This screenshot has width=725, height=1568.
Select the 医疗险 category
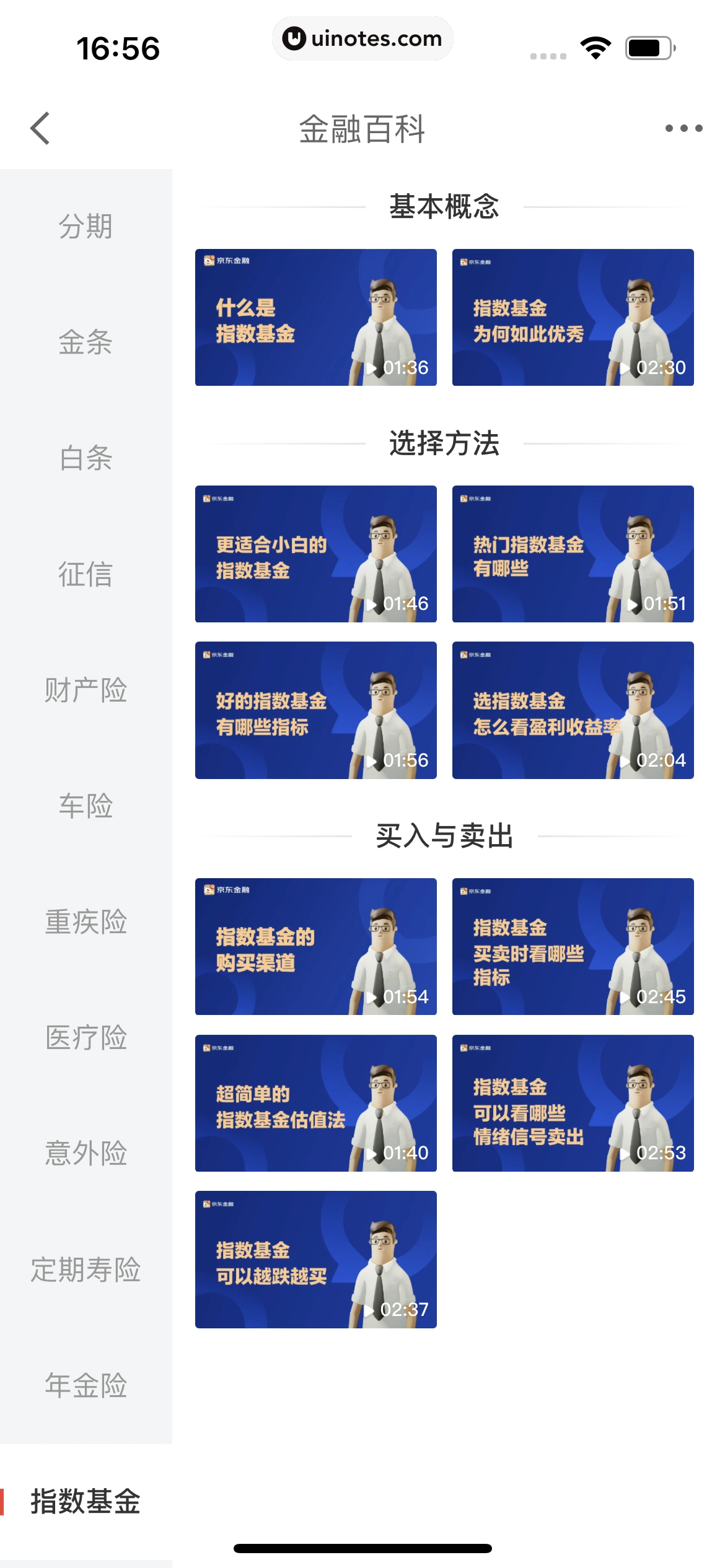(86, 1037)
